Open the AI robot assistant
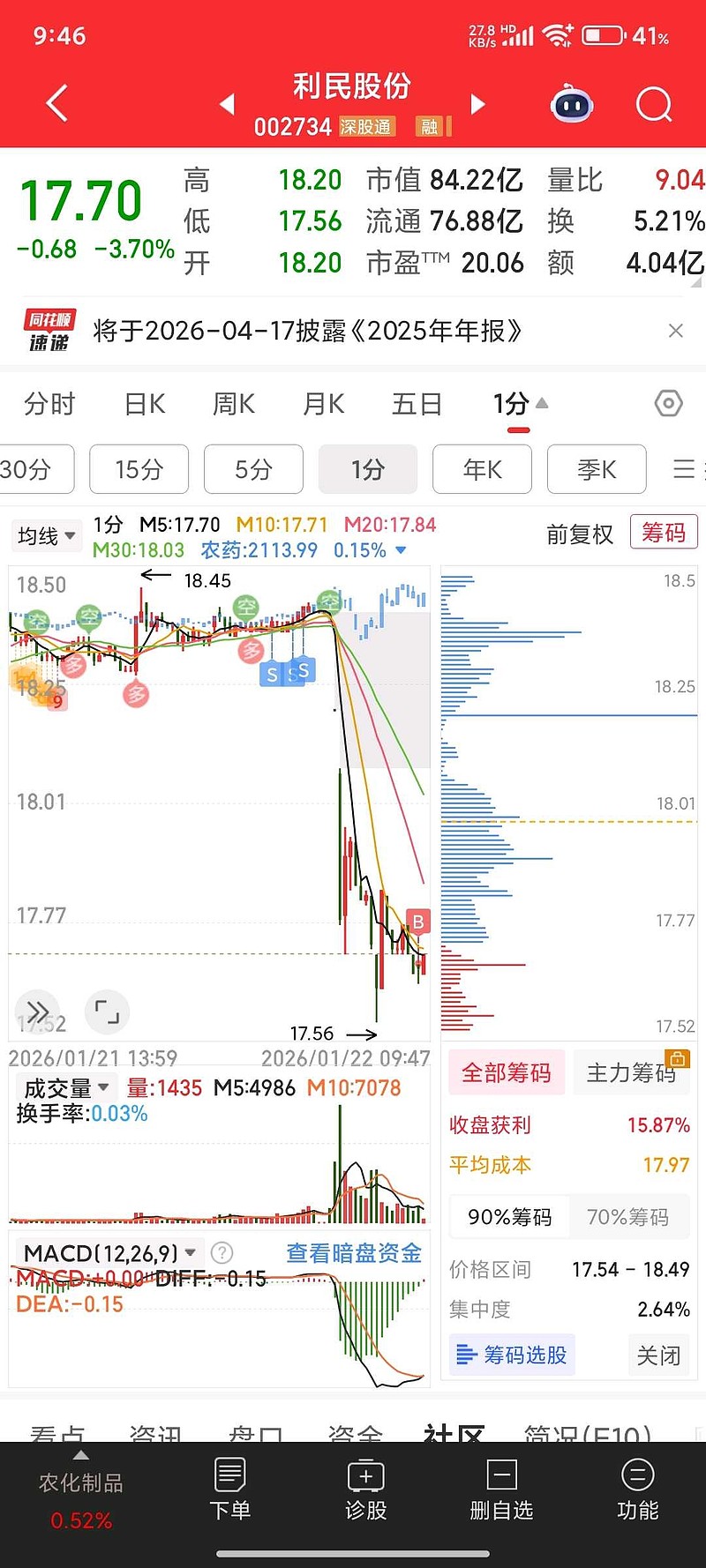The height and width of the screenshot is (1568, 706). tap(572, 105)
